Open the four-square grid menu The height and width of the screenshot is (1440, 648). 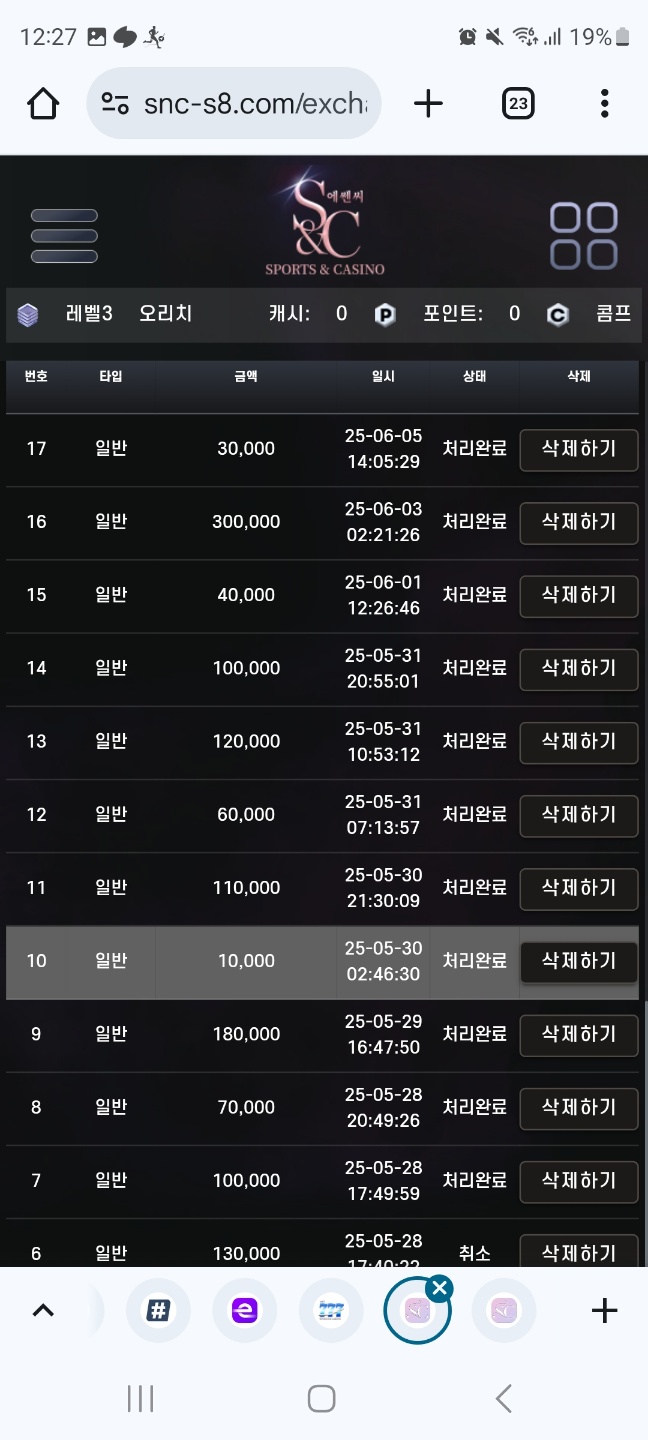coord(583,236)
